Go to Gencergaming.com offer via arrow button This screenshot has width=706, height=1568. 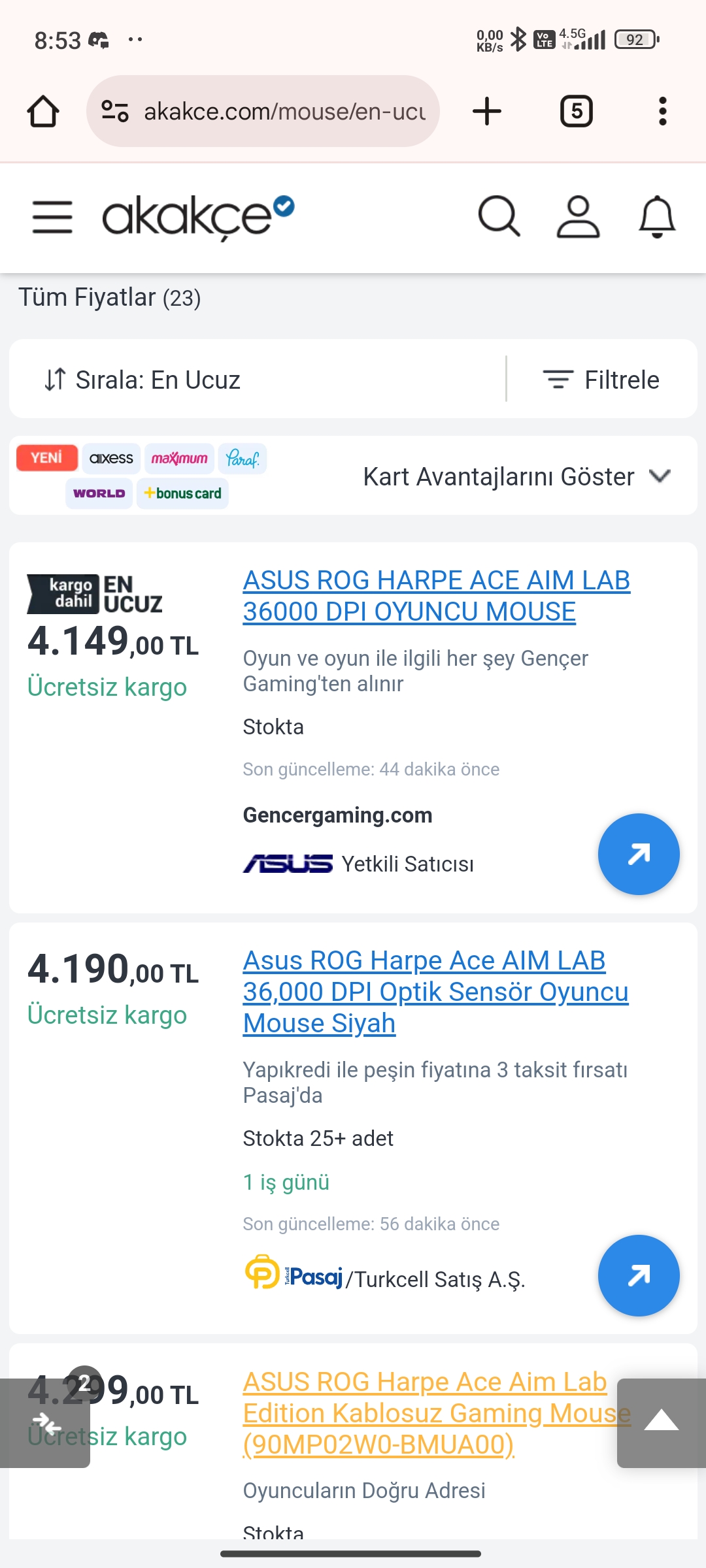tap(638, 854)
